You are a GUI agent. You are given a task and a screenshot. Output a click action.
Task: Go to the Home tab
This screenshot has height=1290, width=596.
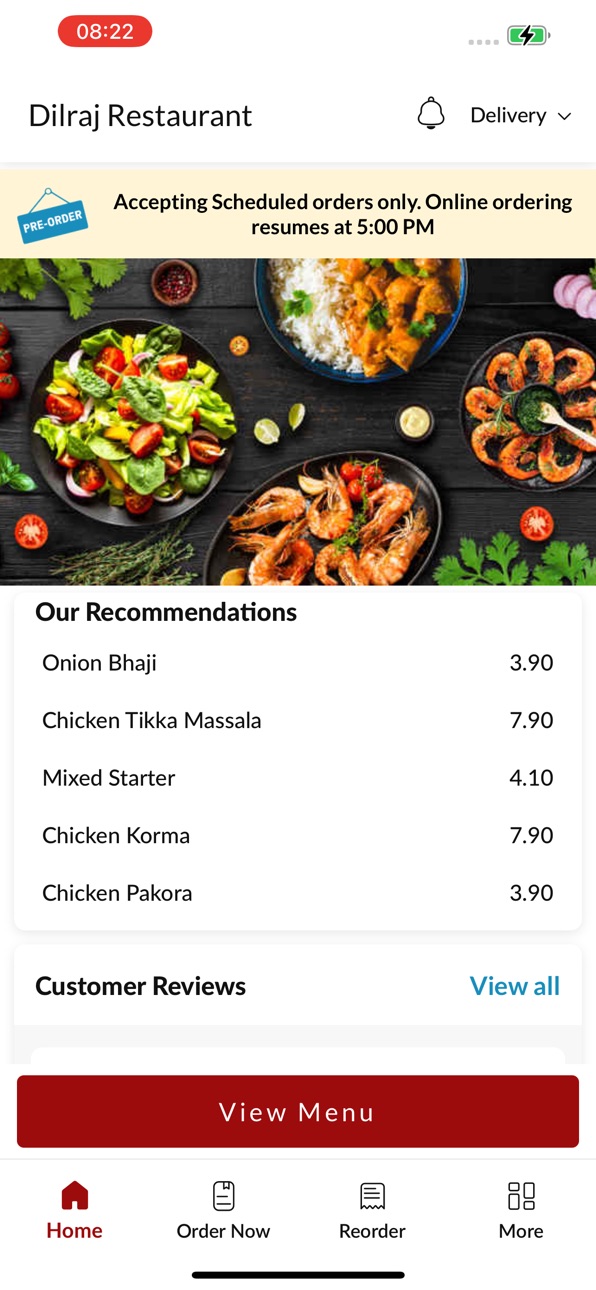[x=75, y=1210]
